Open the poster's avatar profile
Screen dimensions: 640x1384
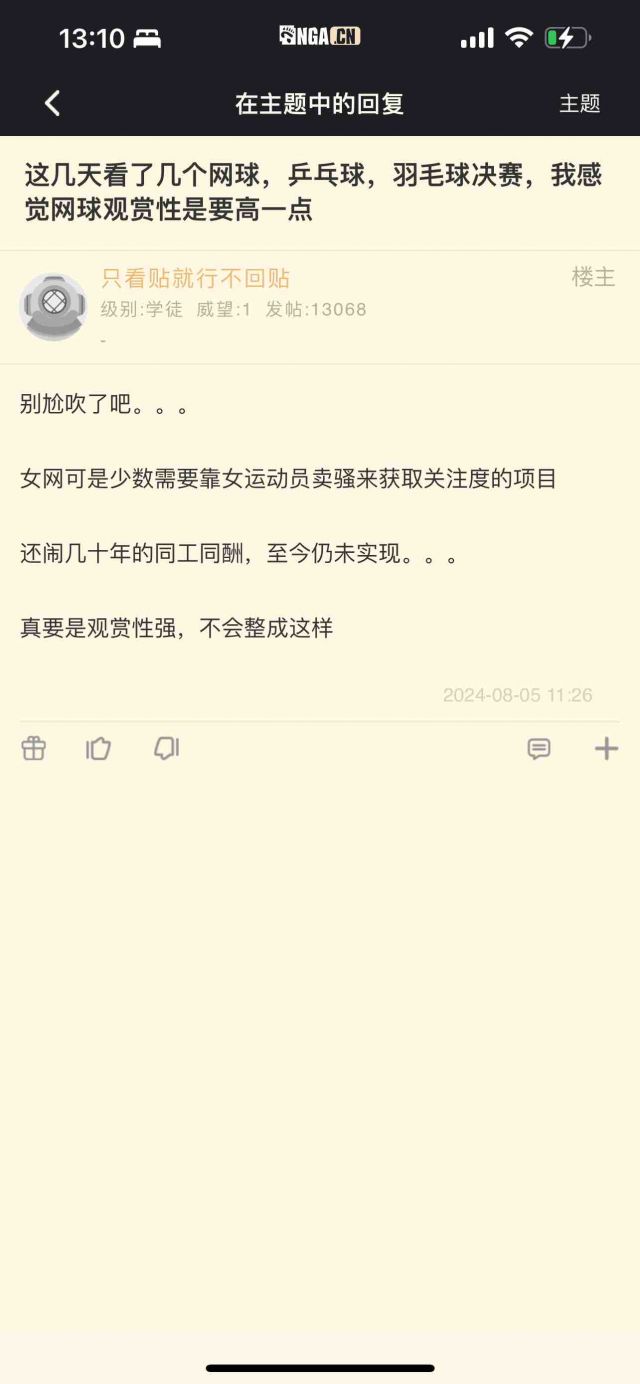click(x=53, y=306)
